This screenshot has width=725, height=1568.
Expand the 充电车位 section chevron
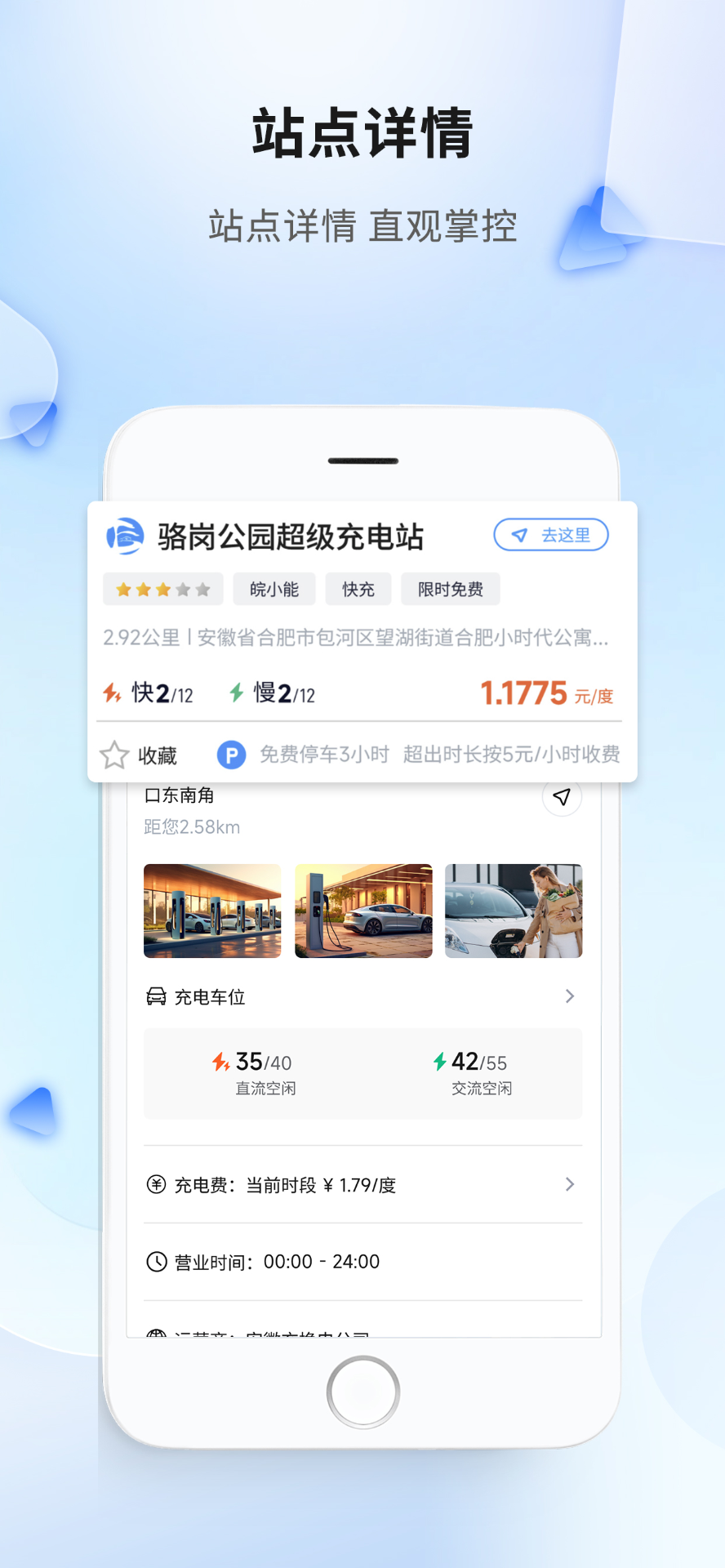click(569, 996)
